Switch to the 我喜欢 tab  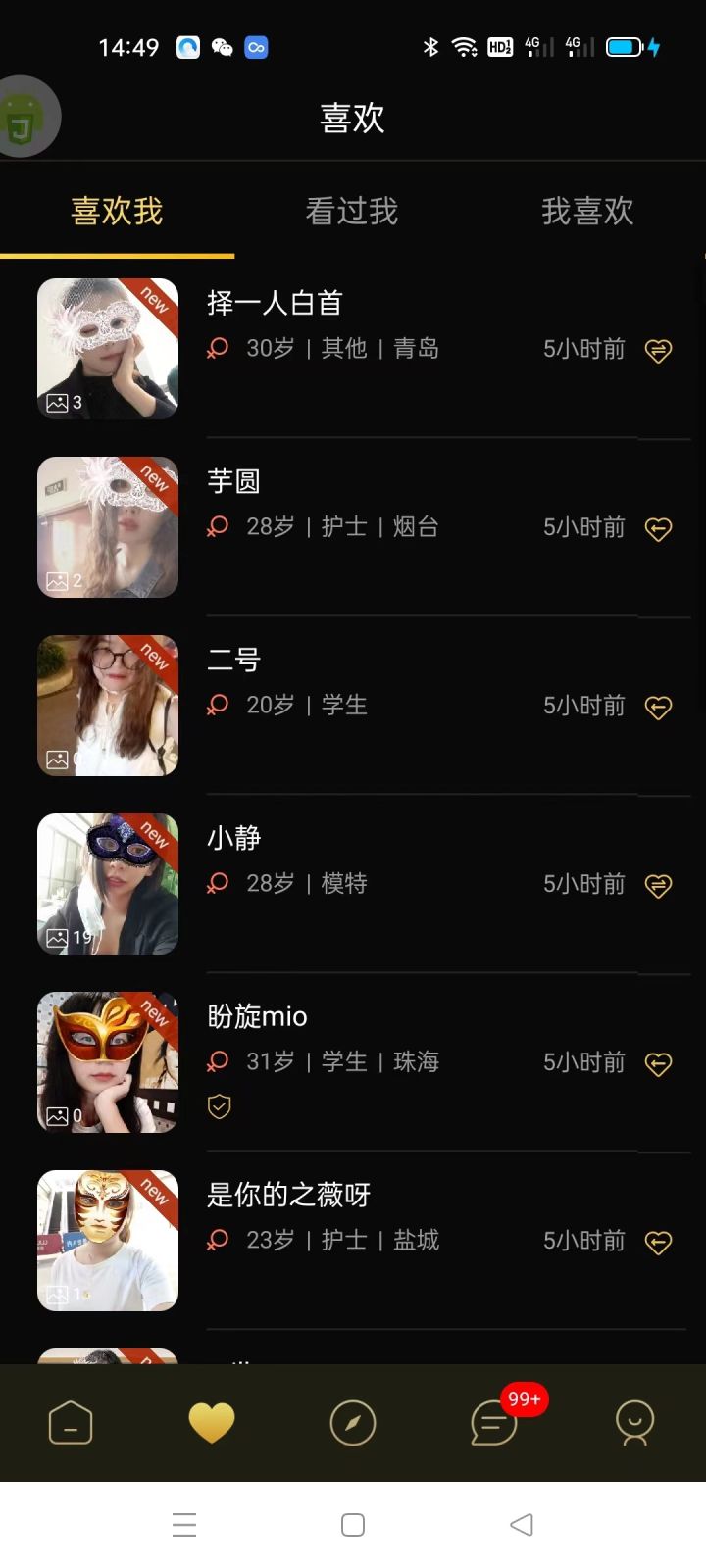point(587,211)
